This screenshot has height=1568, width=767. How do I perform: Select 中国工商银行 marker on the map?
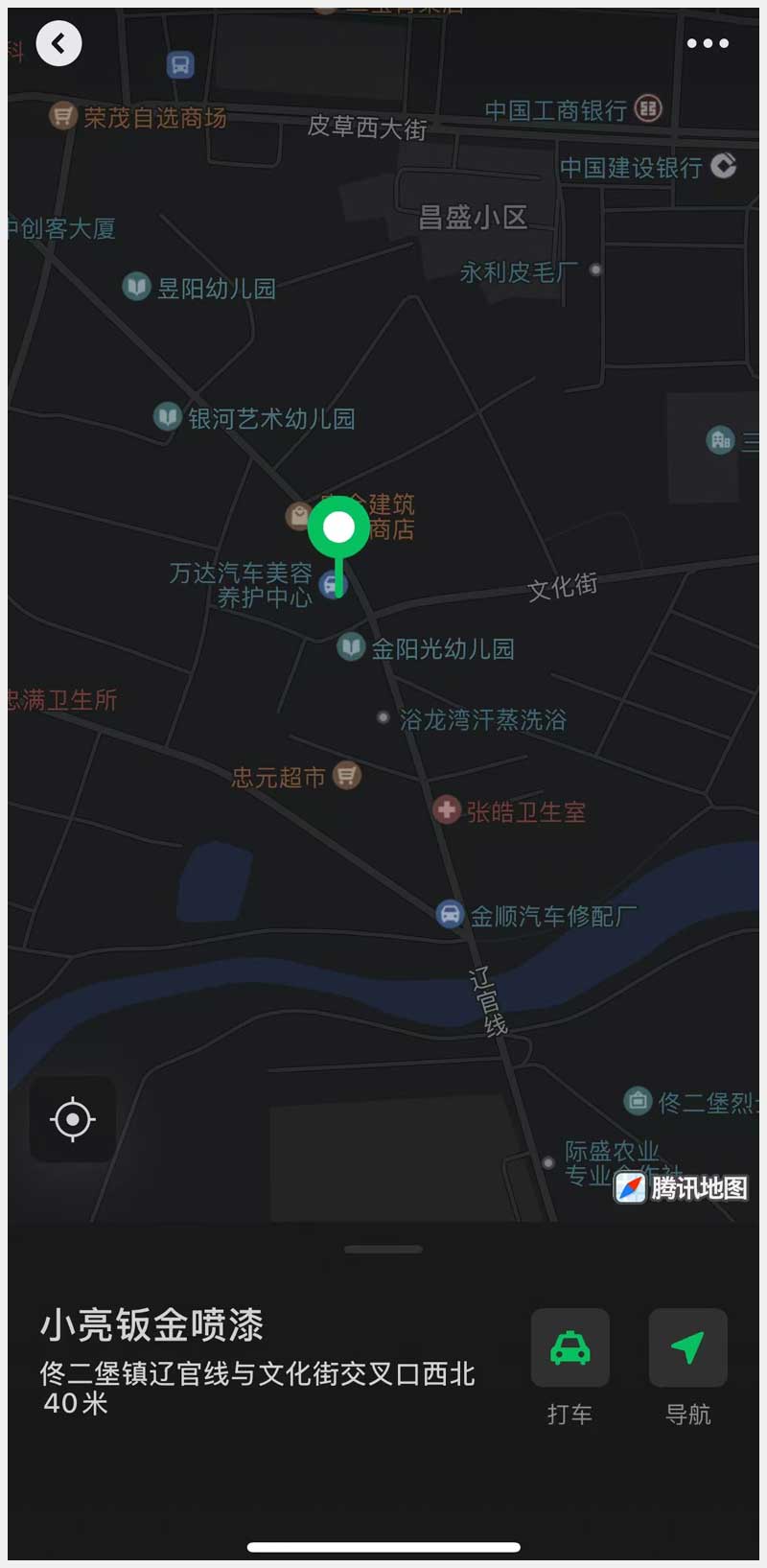pos(648,109)
